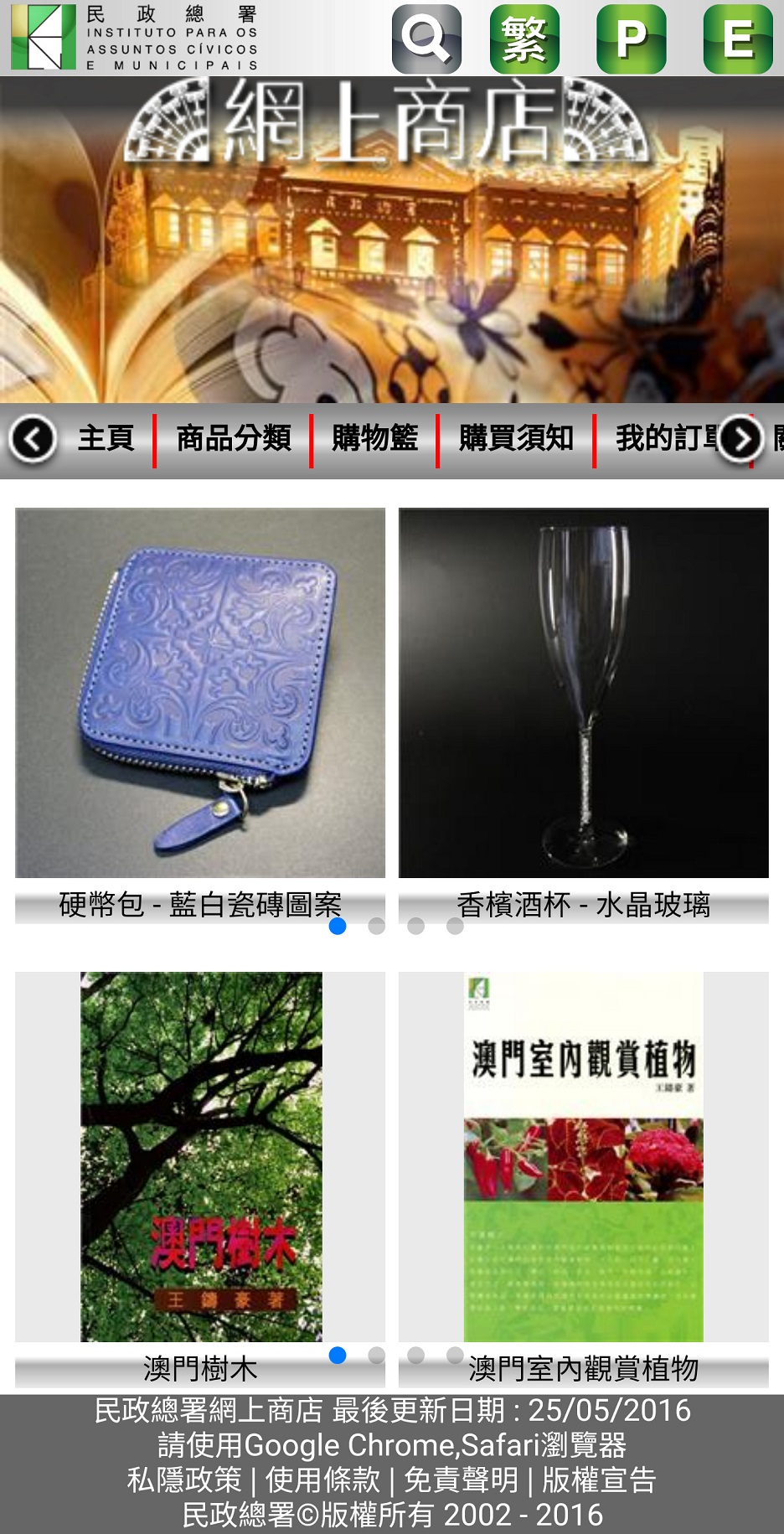Go to 主頁 home page

tap(106, 438)
